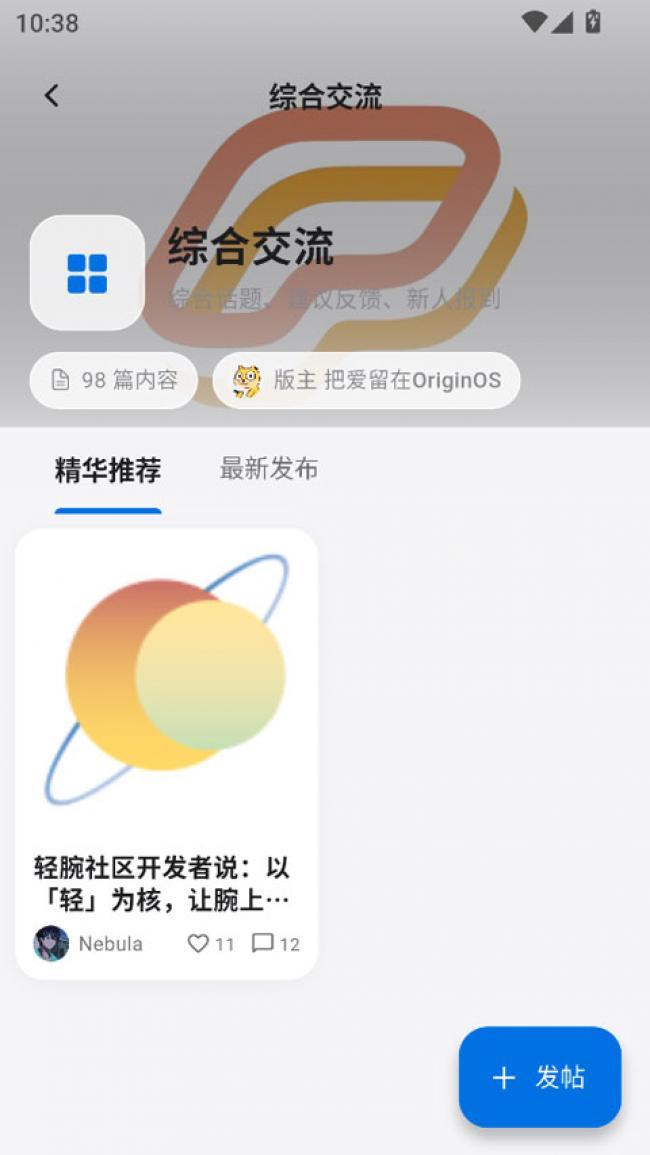Open comments on Nebula's post
This screenshot has height=1155, width=650.
tap(263, 943)
